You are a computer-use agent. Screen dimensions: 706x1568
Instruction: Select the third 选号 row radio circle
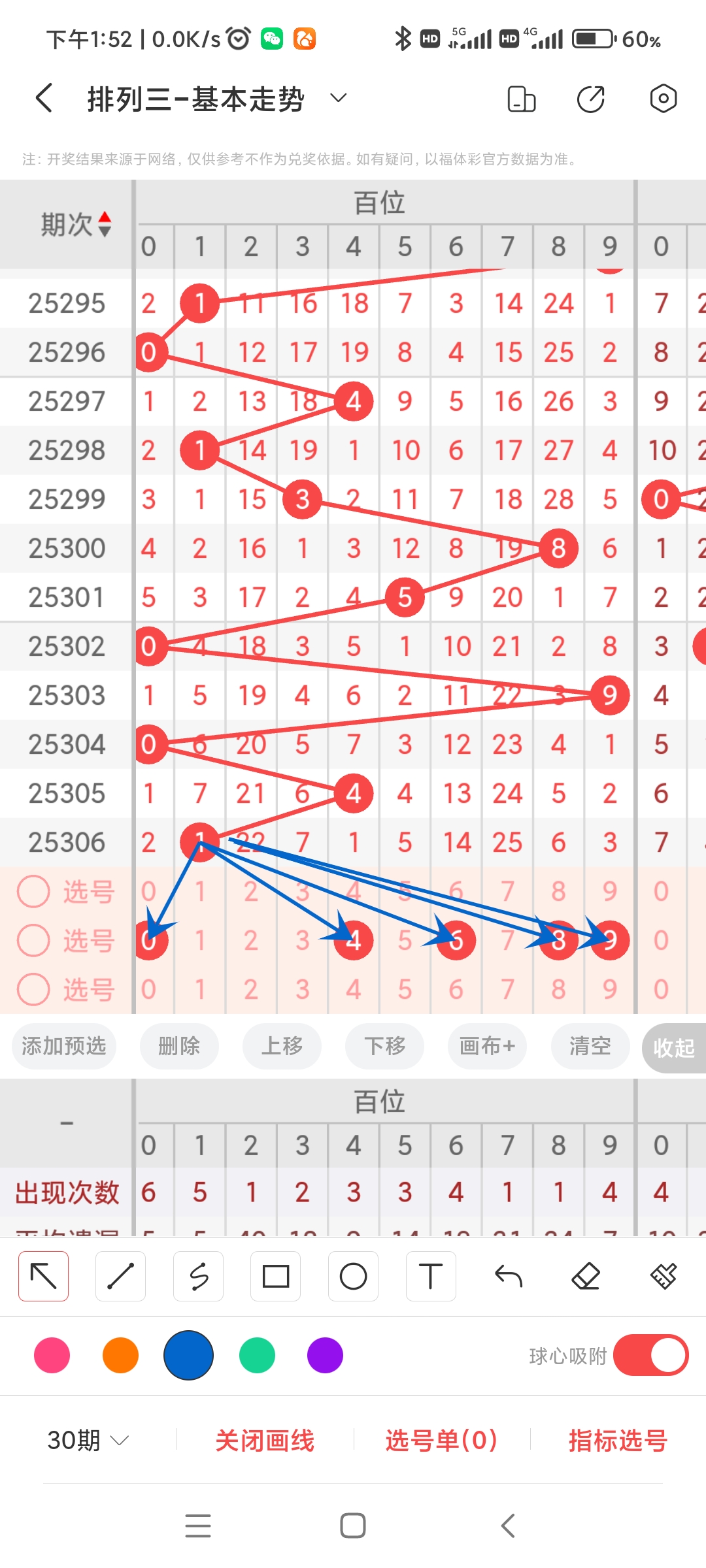33,989
